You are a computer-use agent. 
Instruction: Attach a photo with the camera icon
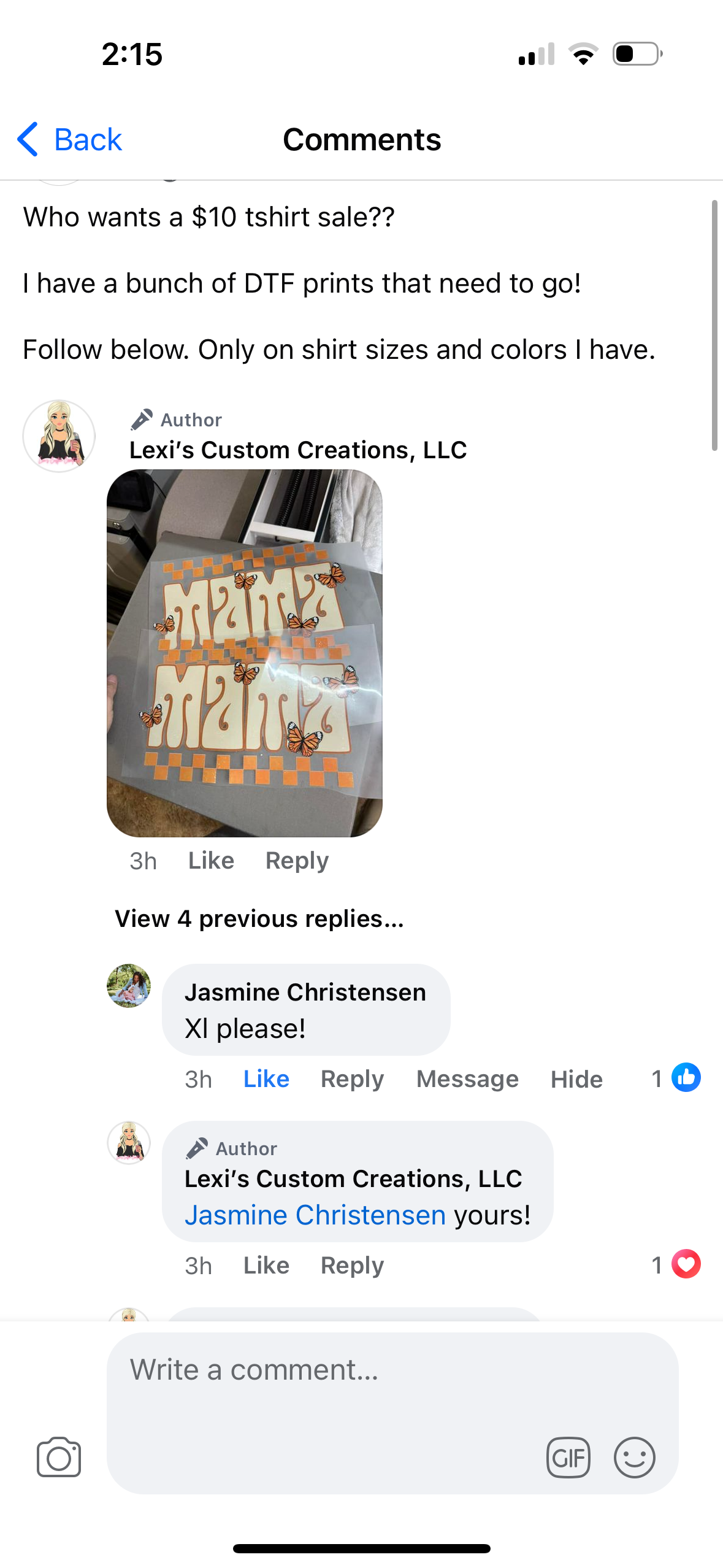[x=59, y=1458]
